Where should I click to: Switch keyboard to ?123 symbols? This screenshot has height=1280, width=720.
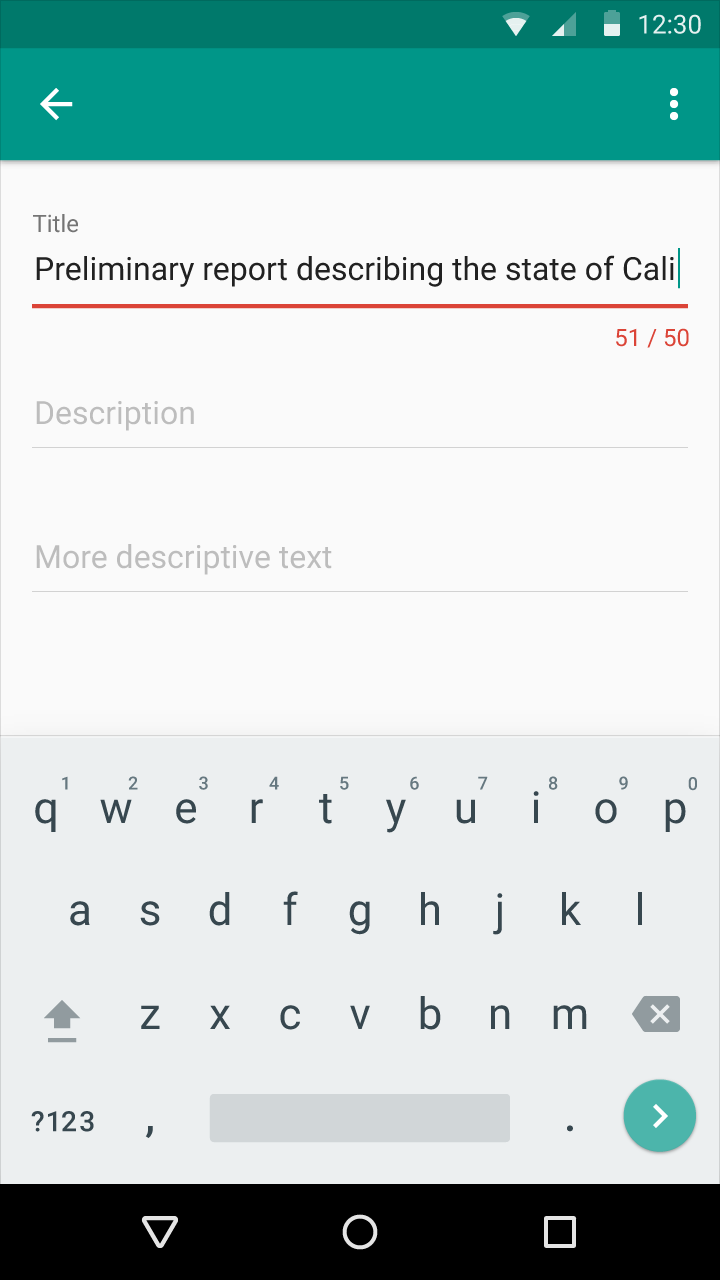pyautogui.click(x=63, y=1122)
